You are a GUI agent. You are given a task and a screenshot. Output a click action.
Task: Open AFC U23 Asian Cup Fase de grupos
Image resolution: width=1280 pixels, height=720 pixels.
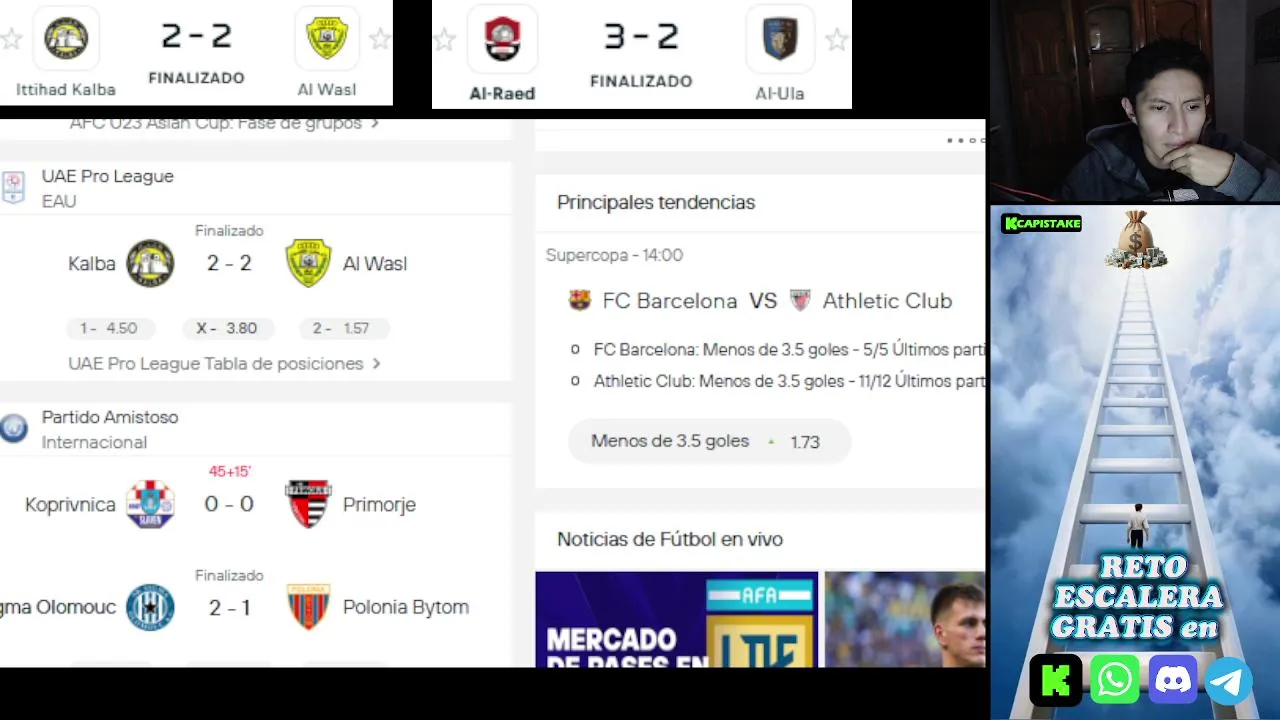point(224,124)
